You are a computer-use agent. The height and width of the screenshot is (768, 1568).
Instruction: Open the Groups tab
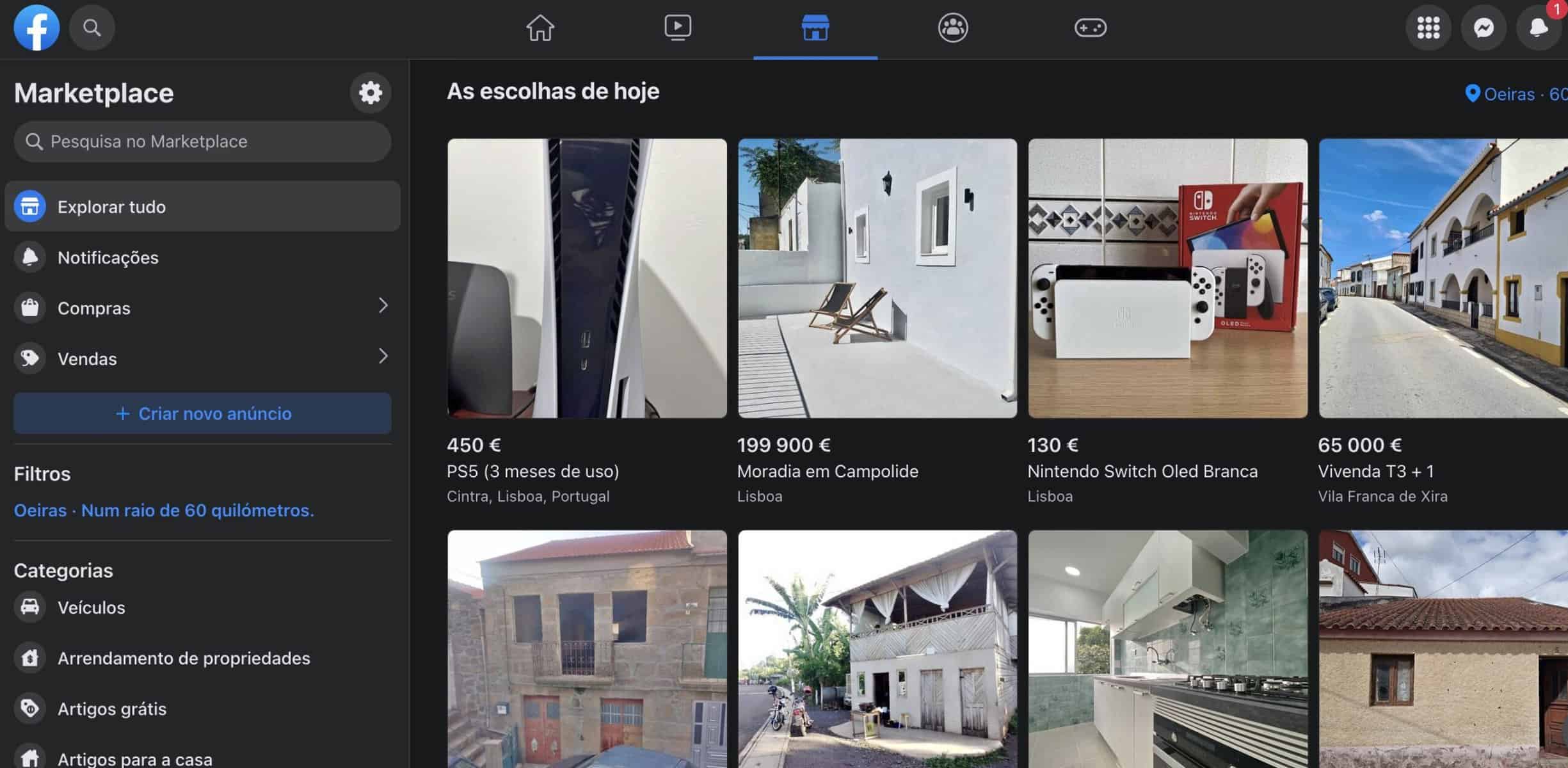click(x=952, y=28)
